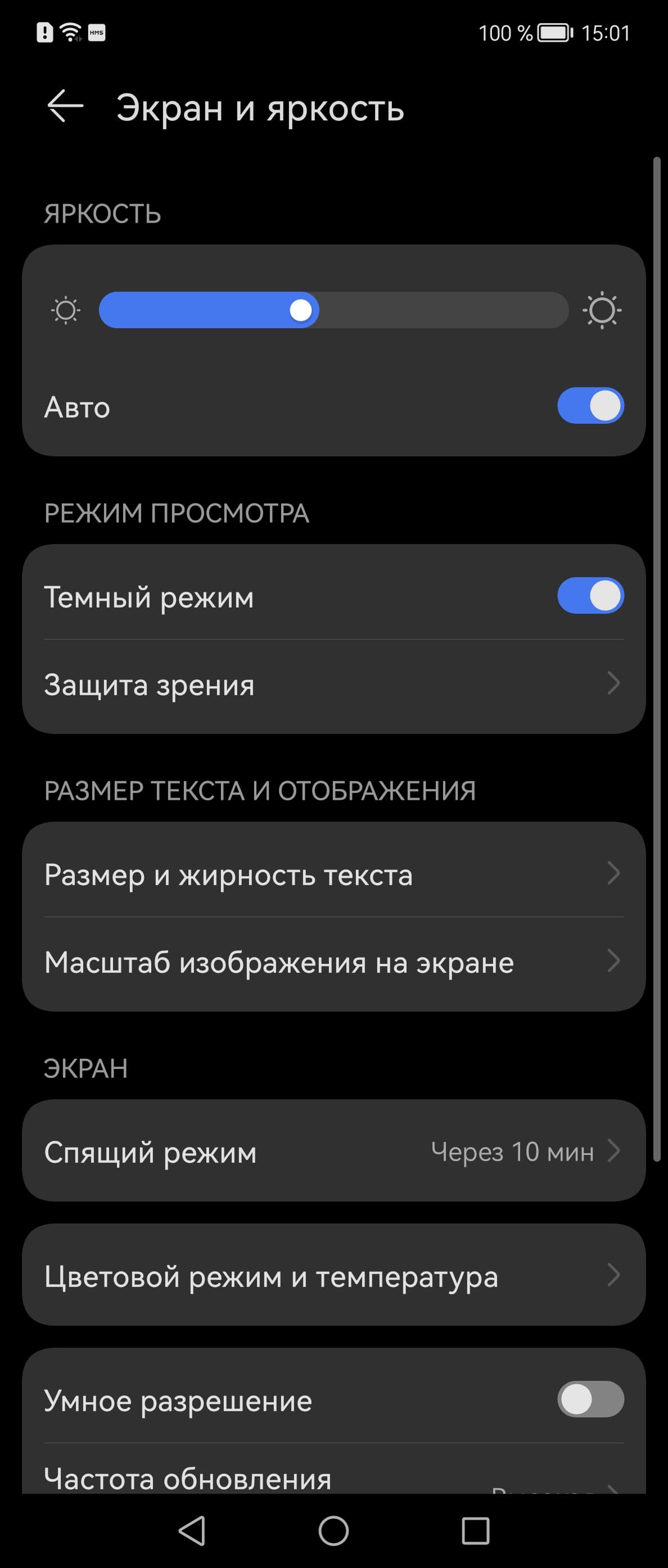Go back from Экран и яркость
668x1568 pixels.
click(x=65, y=107)
